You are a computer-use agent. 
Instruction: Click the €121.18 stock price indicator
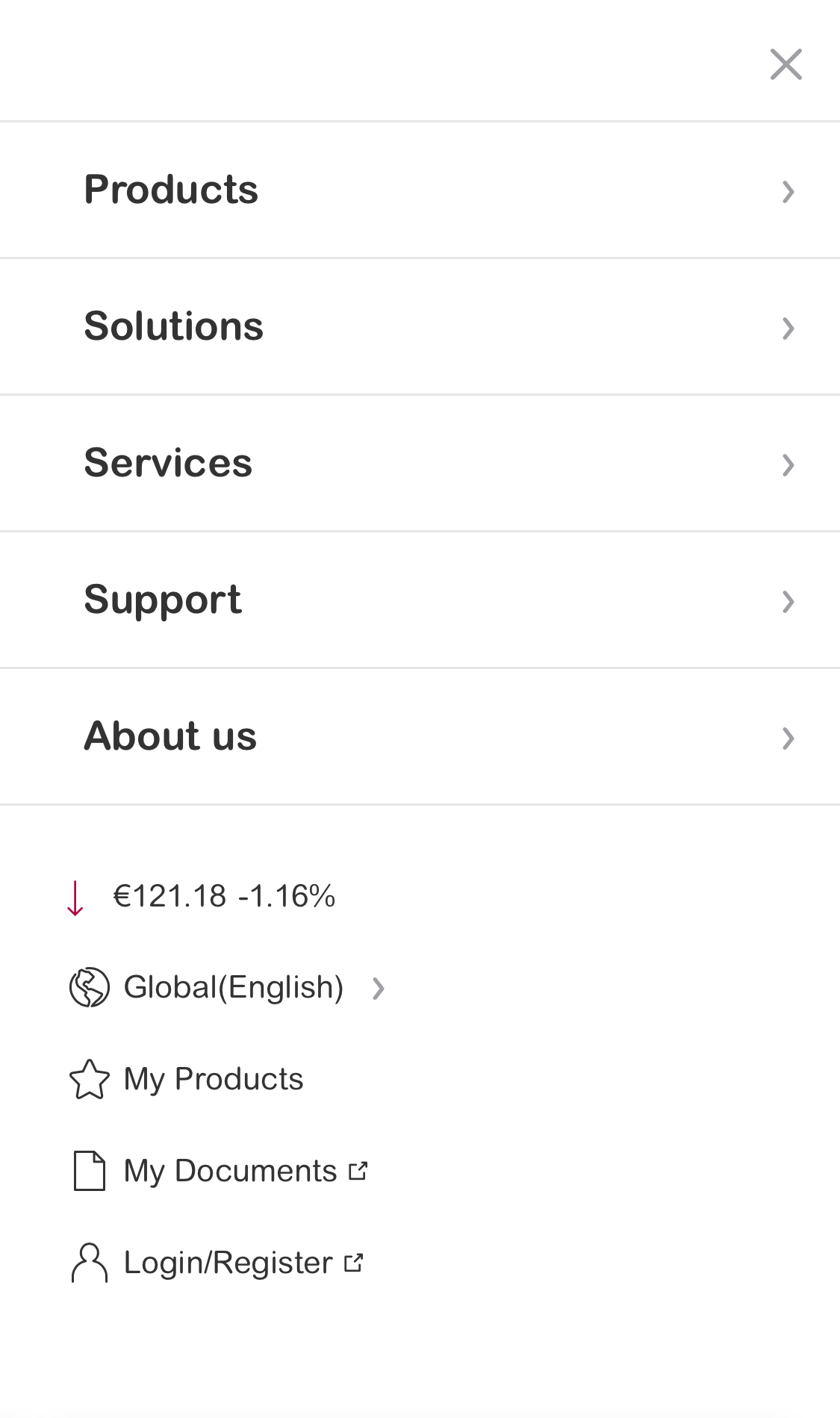pos(224,896)
